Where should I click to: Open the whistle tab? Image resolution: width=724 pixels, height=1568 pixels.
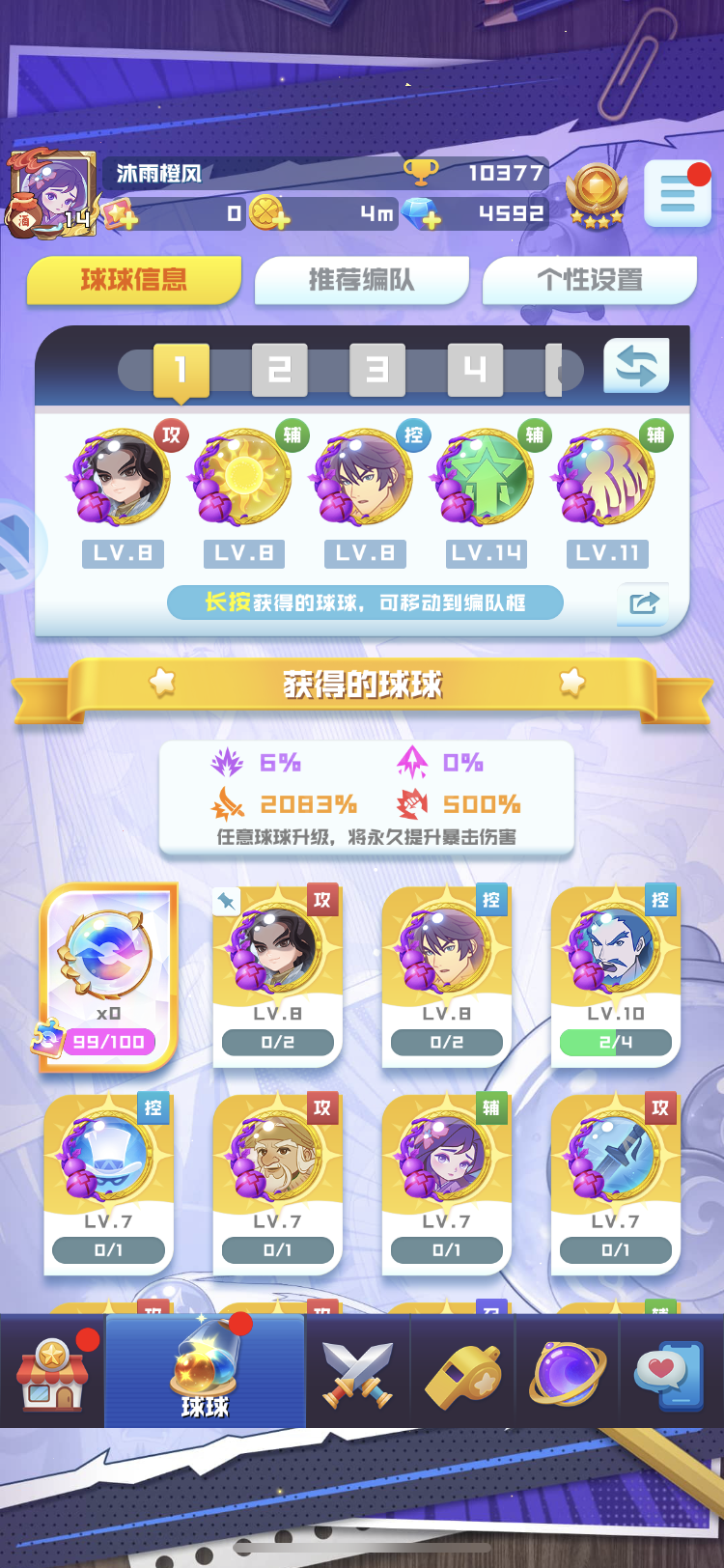(x=463, y=1372)
